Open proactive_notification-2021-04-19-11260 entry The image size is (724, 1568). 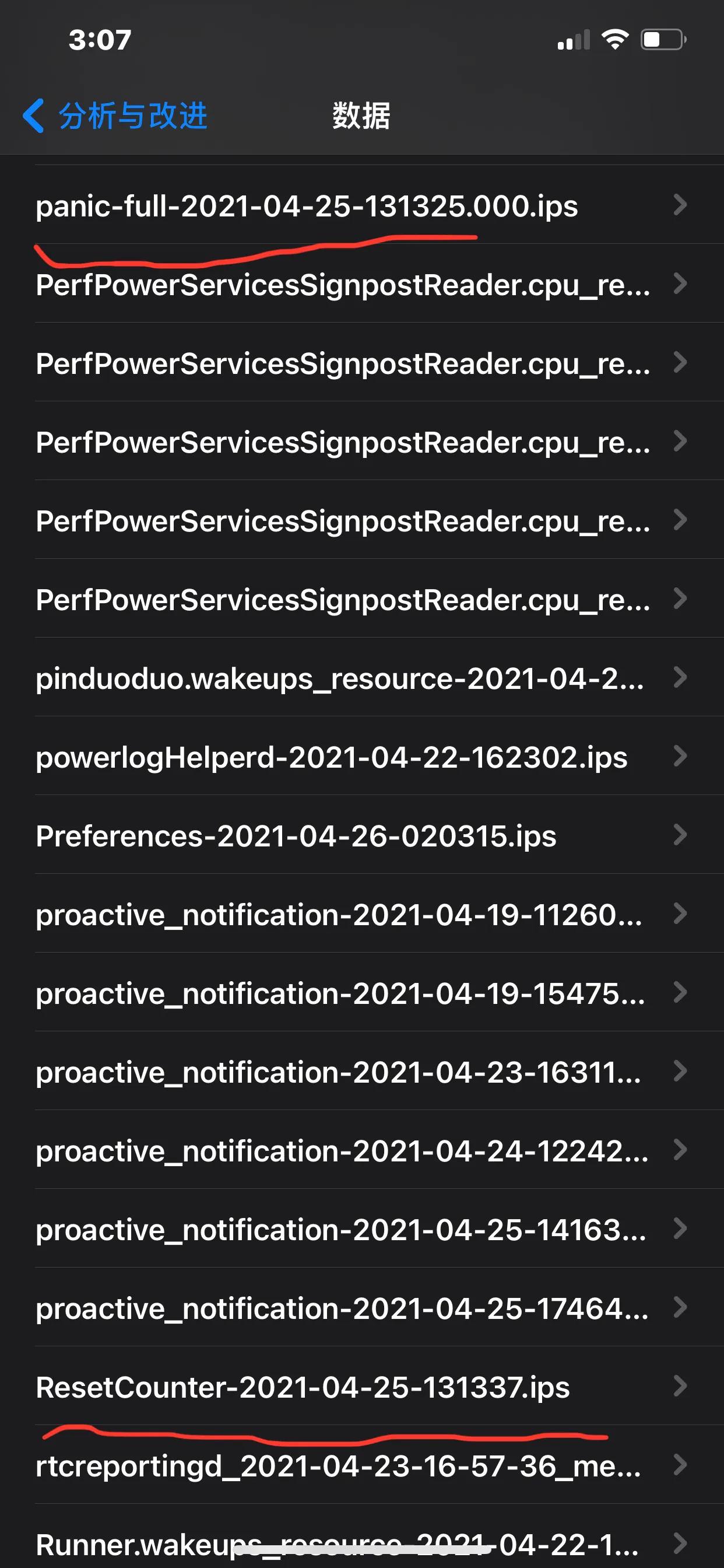pos(338,914)
